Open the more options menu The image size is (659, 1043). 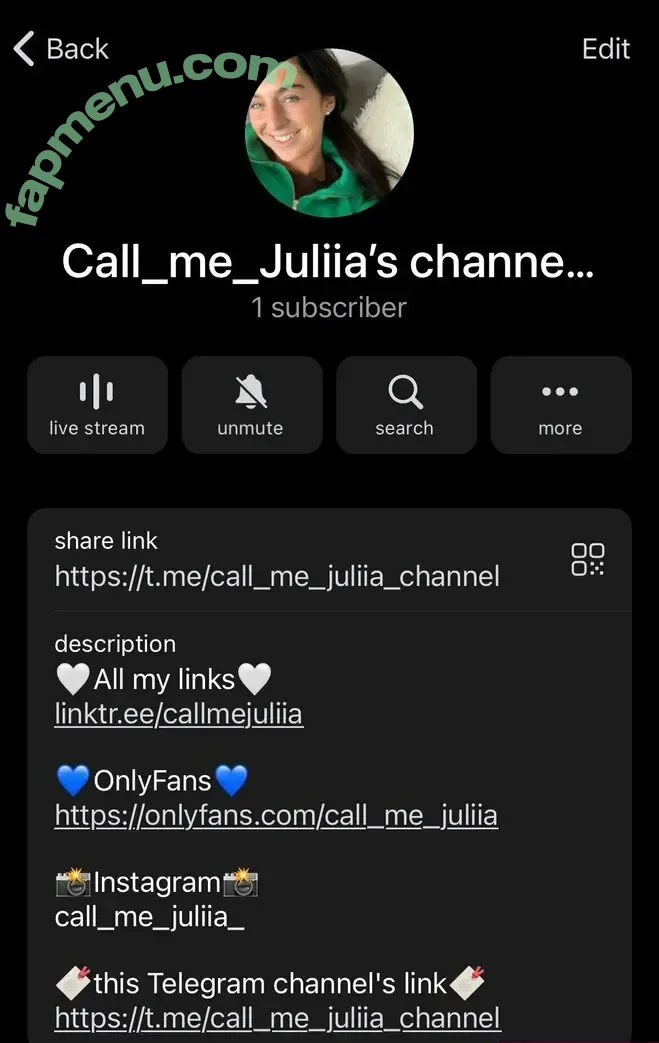(560, 405)
